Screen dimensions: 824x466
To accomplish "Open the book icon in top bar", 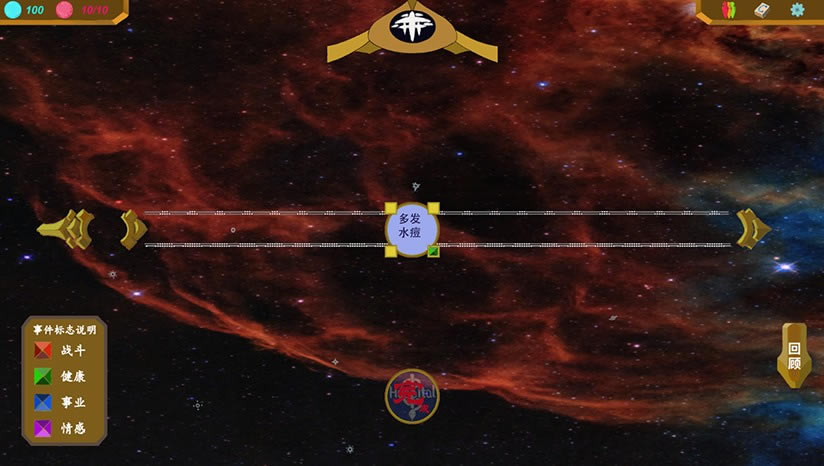I will tap(762, 10).
